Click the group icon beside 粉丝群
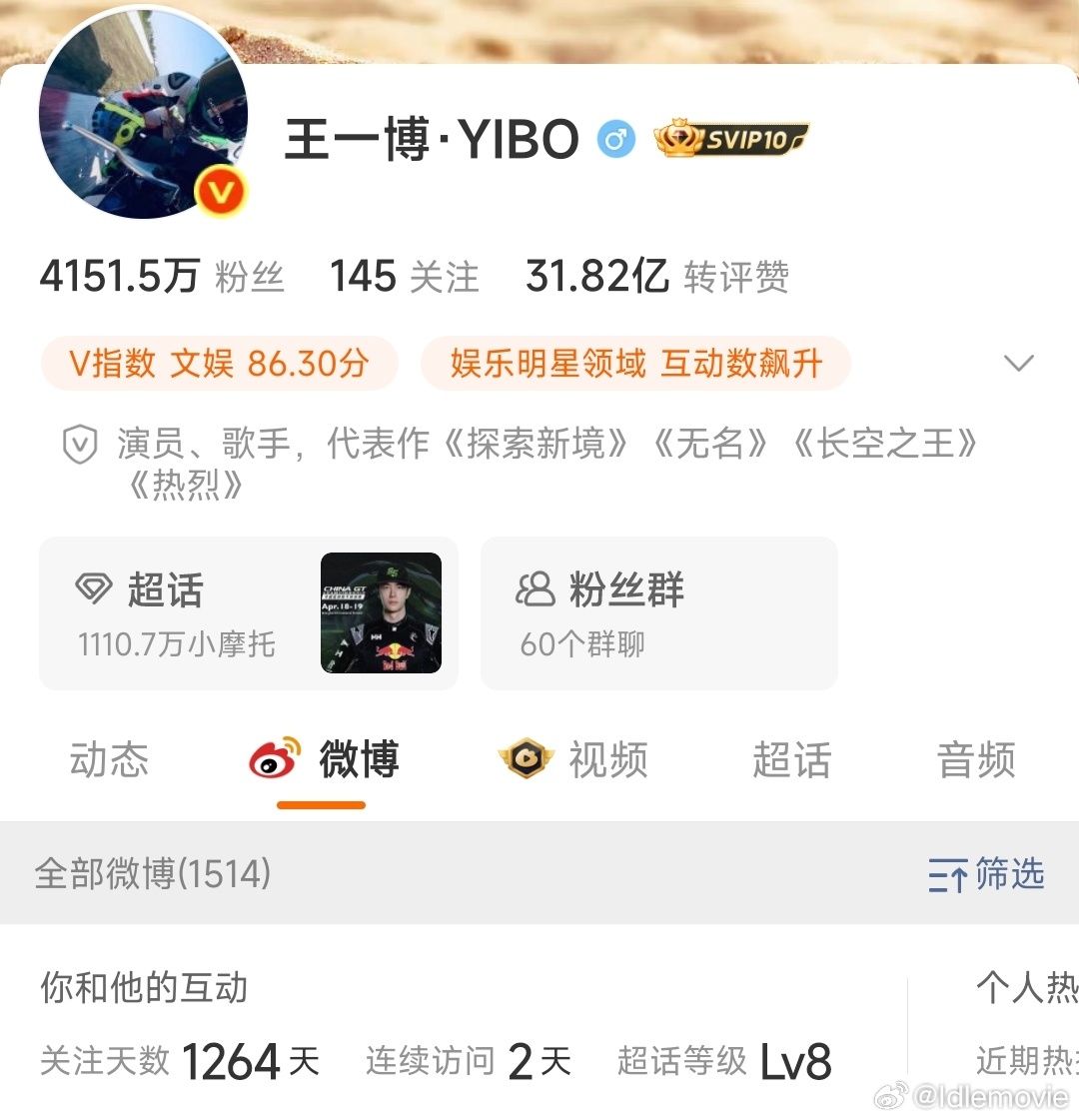Screen dimensions: 1079x1120 pos(537,590)
